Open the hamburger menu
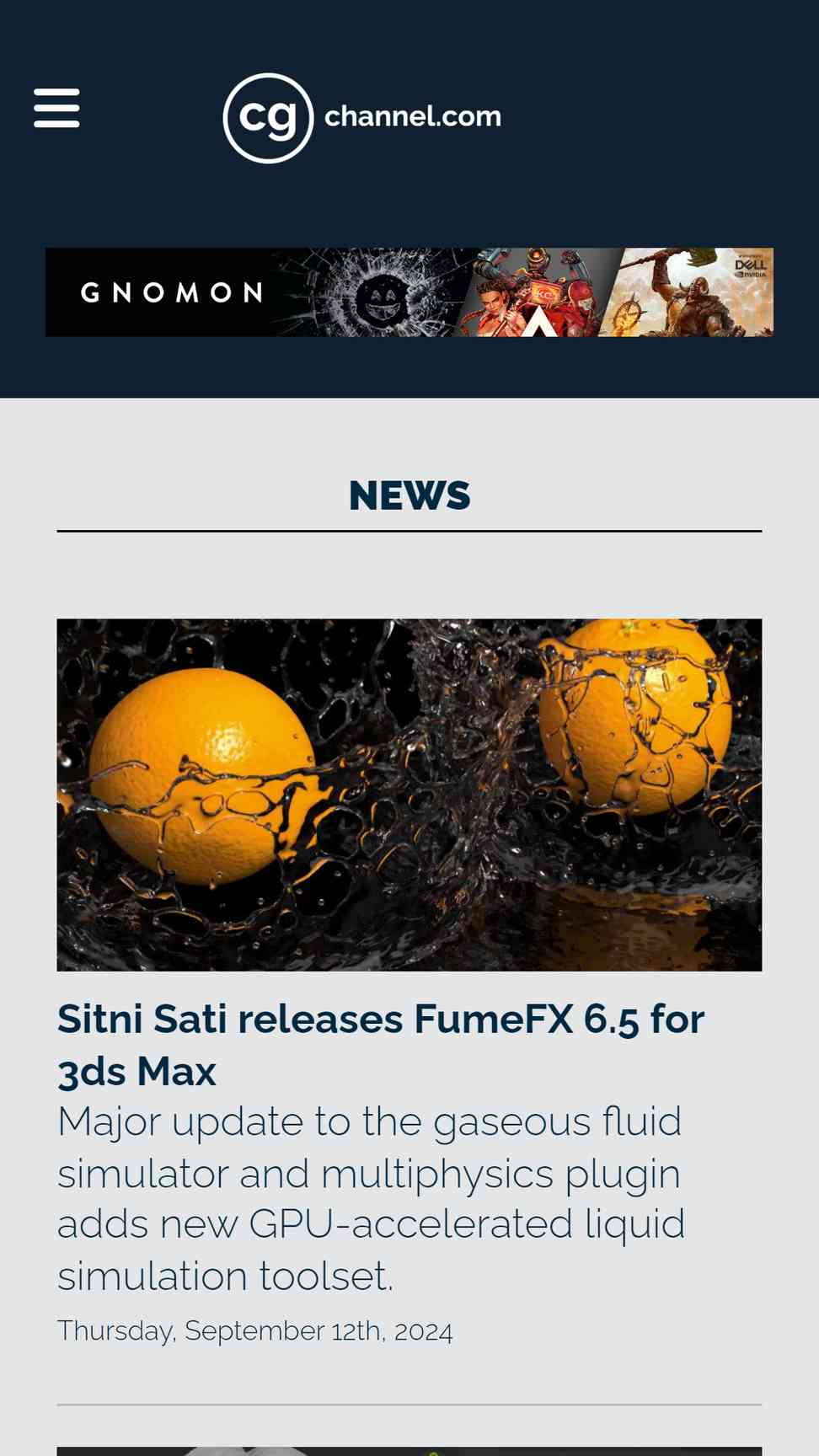Image resolution: width=819 pixels, height=1456 pixels. [56, 108]
